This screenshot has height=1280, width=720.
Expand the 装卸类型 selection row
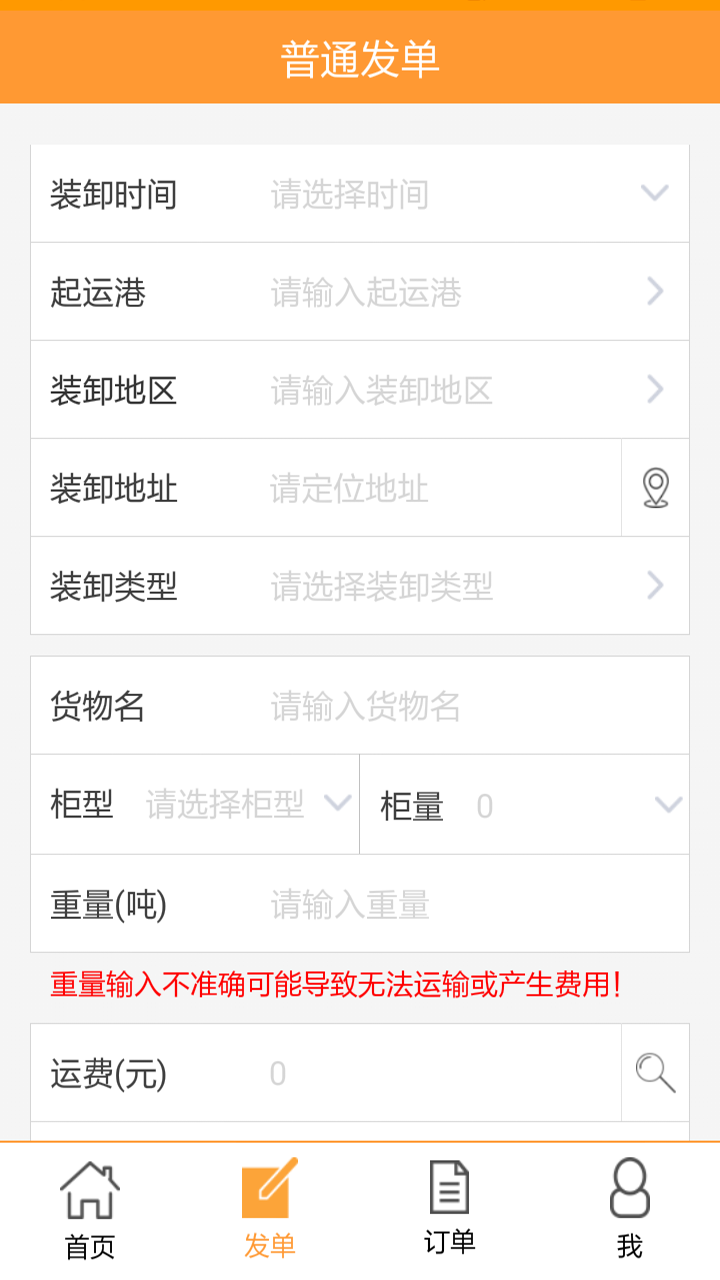(655, 587)
